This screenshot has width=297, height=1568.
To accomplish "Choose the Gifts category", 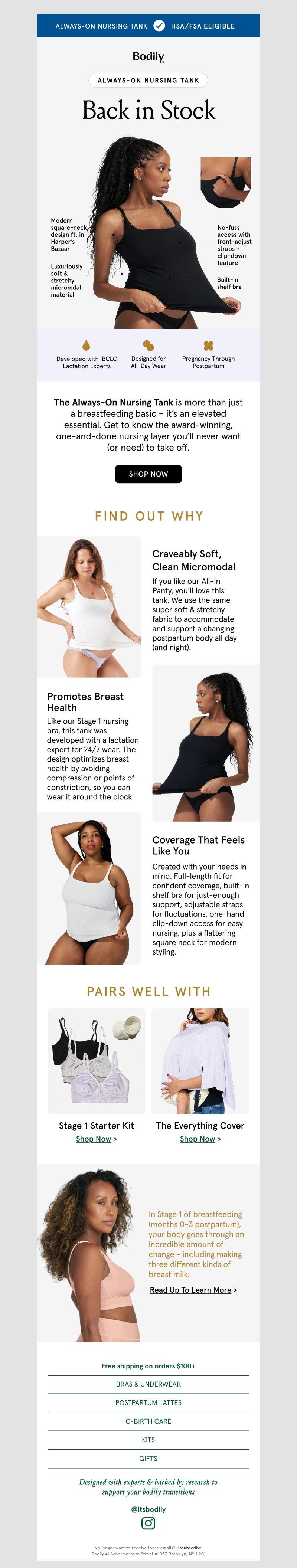I will (148, 1459).
